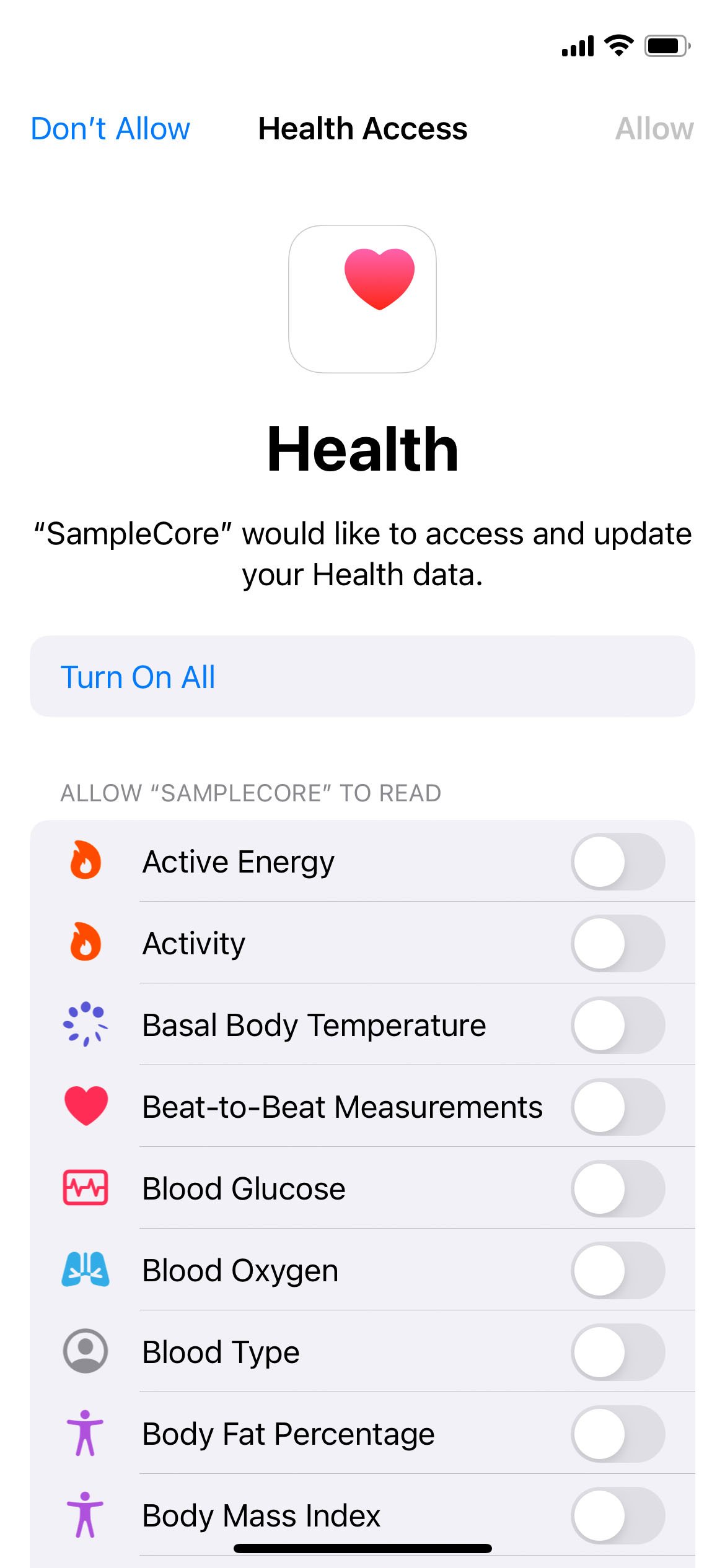The height and width of the screenshot is (1568, 725).
Task: Enable the Blood Type toggle
Action: [617, 1352]
